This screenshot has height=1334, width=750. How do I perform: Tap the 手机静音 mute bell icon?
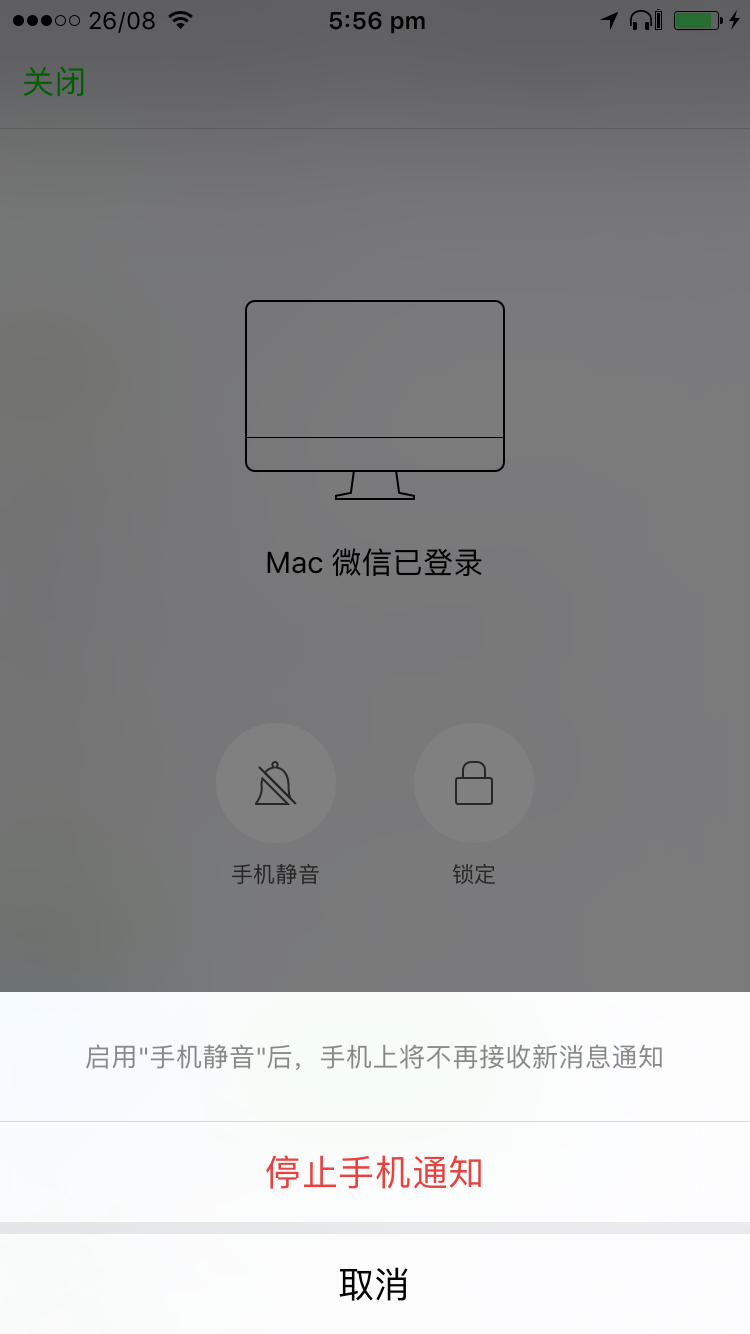(275, 783)
